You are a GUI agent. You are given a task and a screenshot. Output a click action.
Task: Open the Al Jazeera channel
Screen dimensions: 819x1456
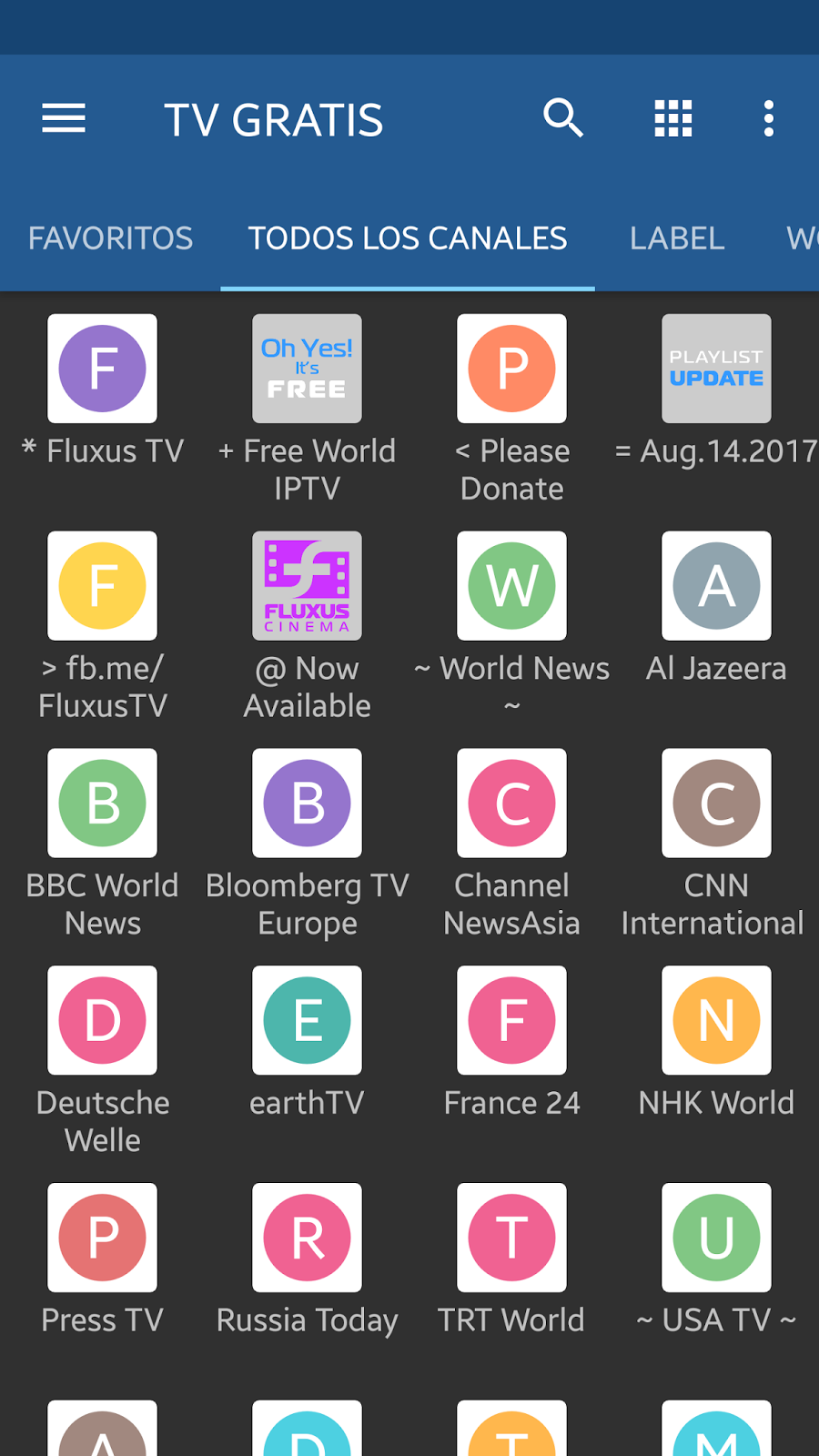(x=716, y=587)
